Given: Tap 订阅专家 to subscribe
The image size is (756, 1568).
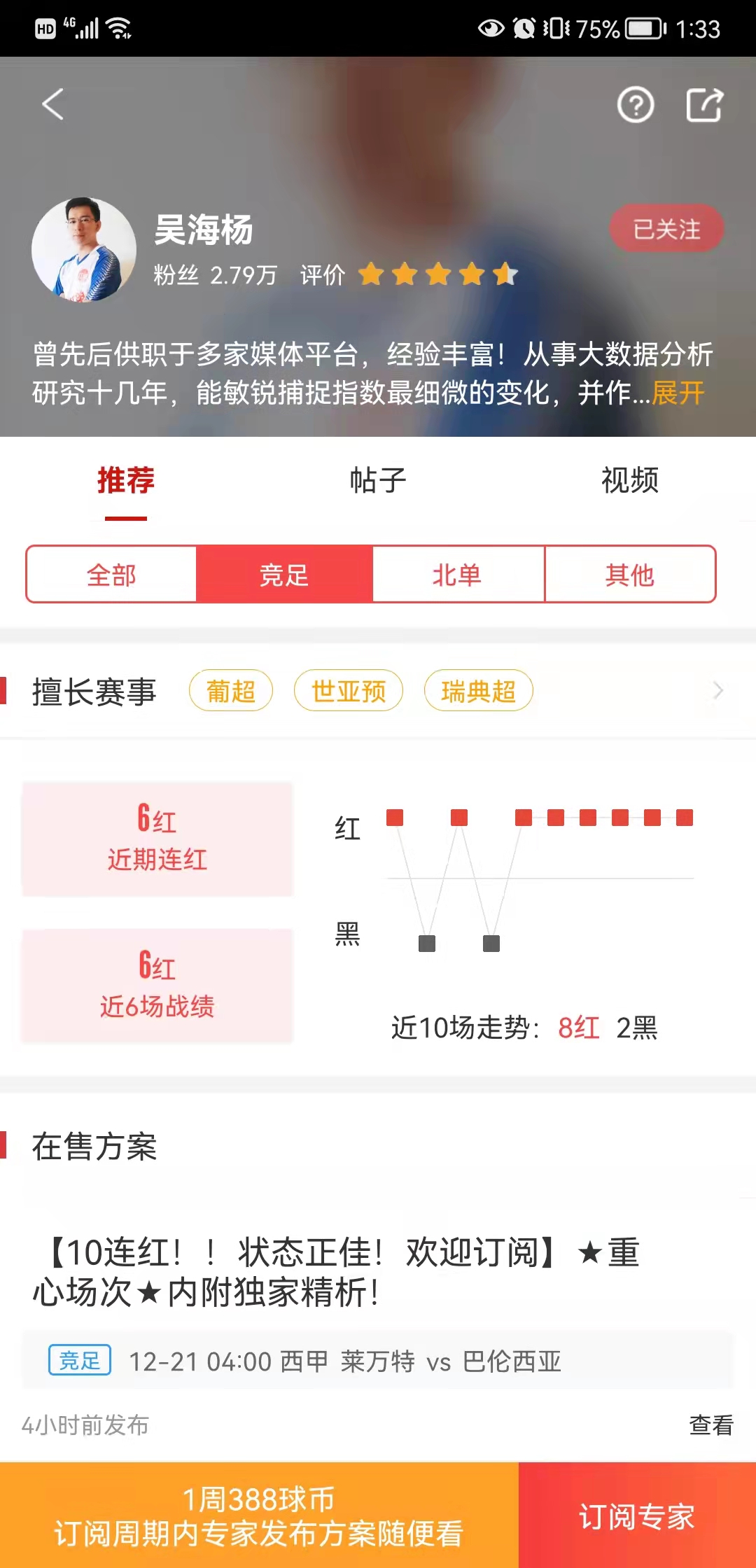Looking at the screenshot, I should pos(636,1516).
